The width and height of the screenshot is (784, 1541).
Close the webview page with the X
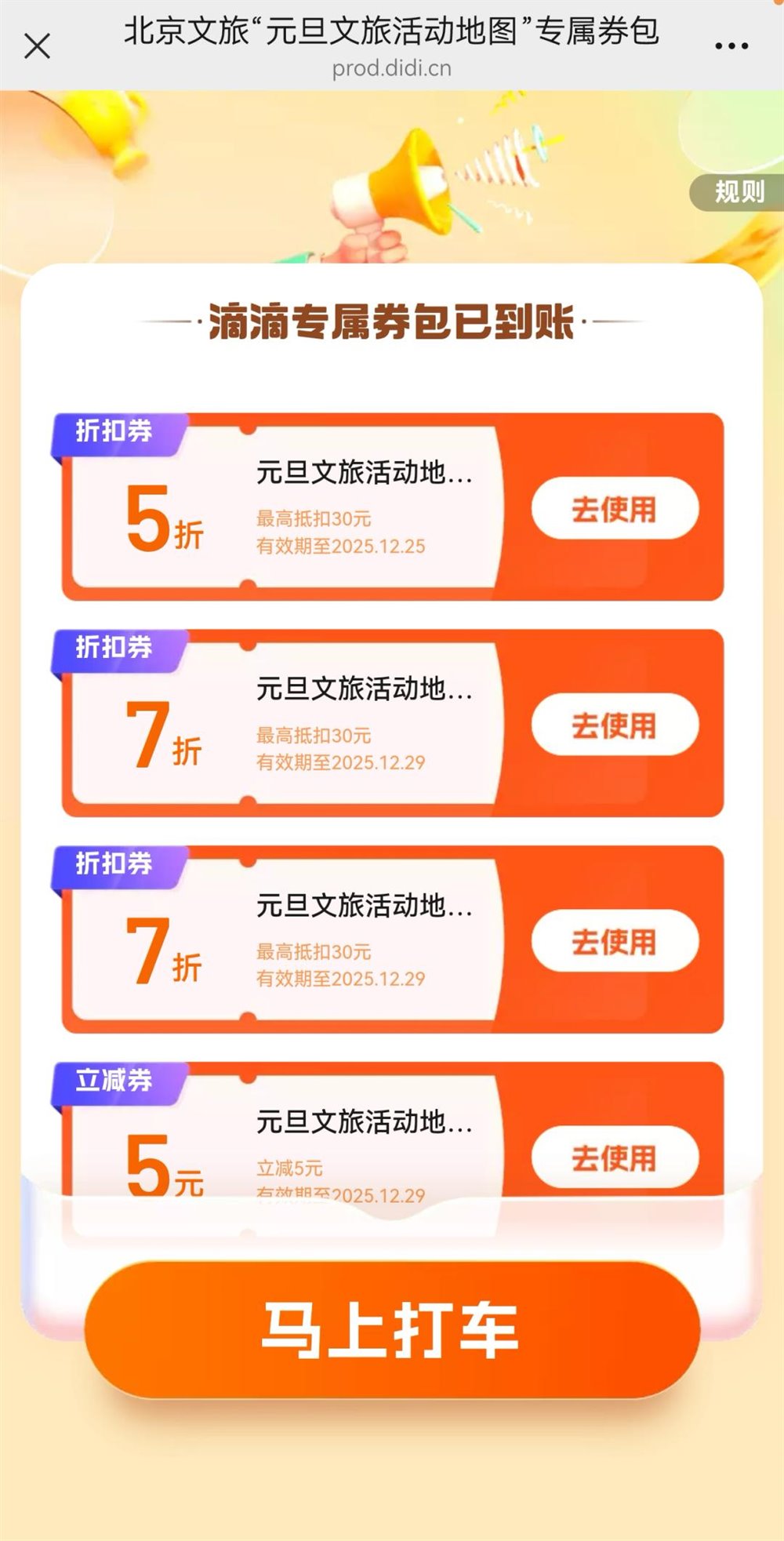point(37,45)
